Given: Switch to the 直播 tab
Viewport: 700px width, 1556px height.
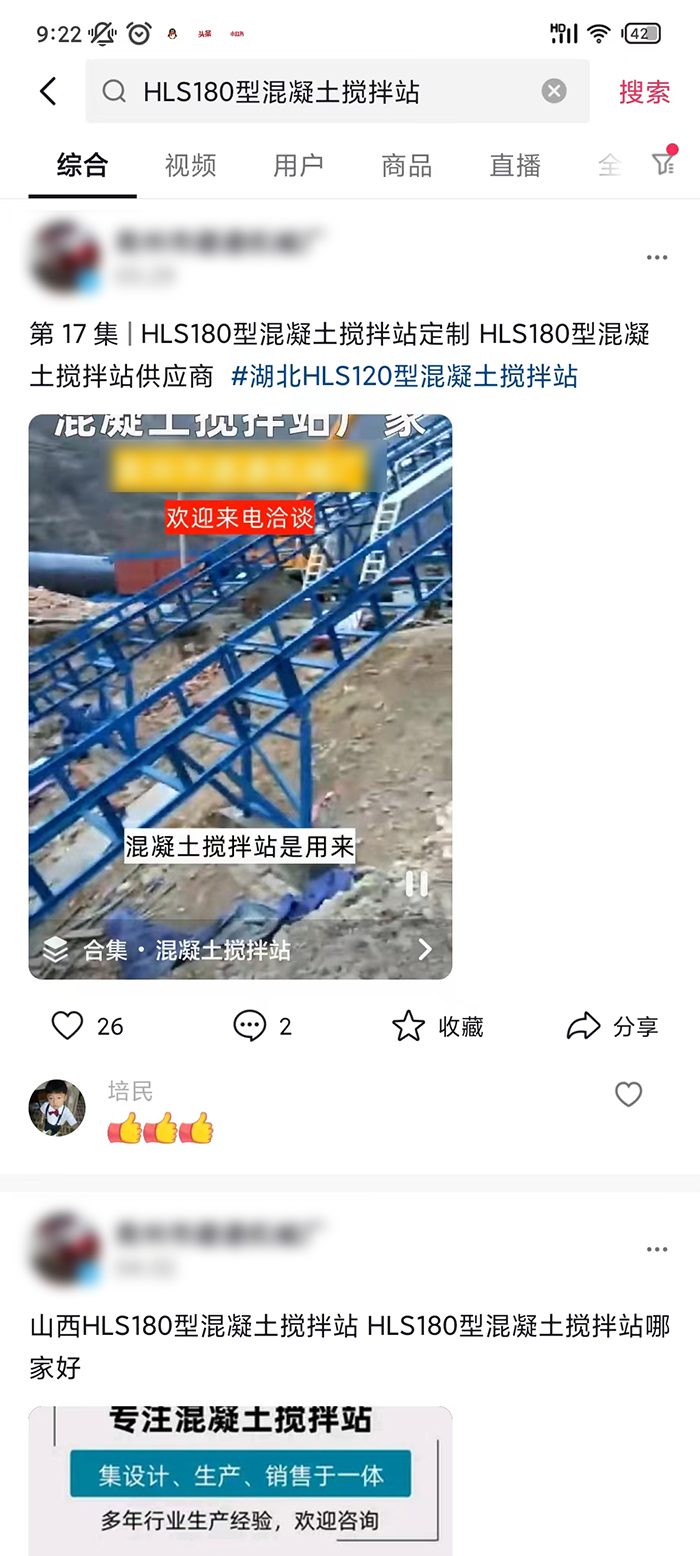Looking at the screenshot, I should 515,165.
